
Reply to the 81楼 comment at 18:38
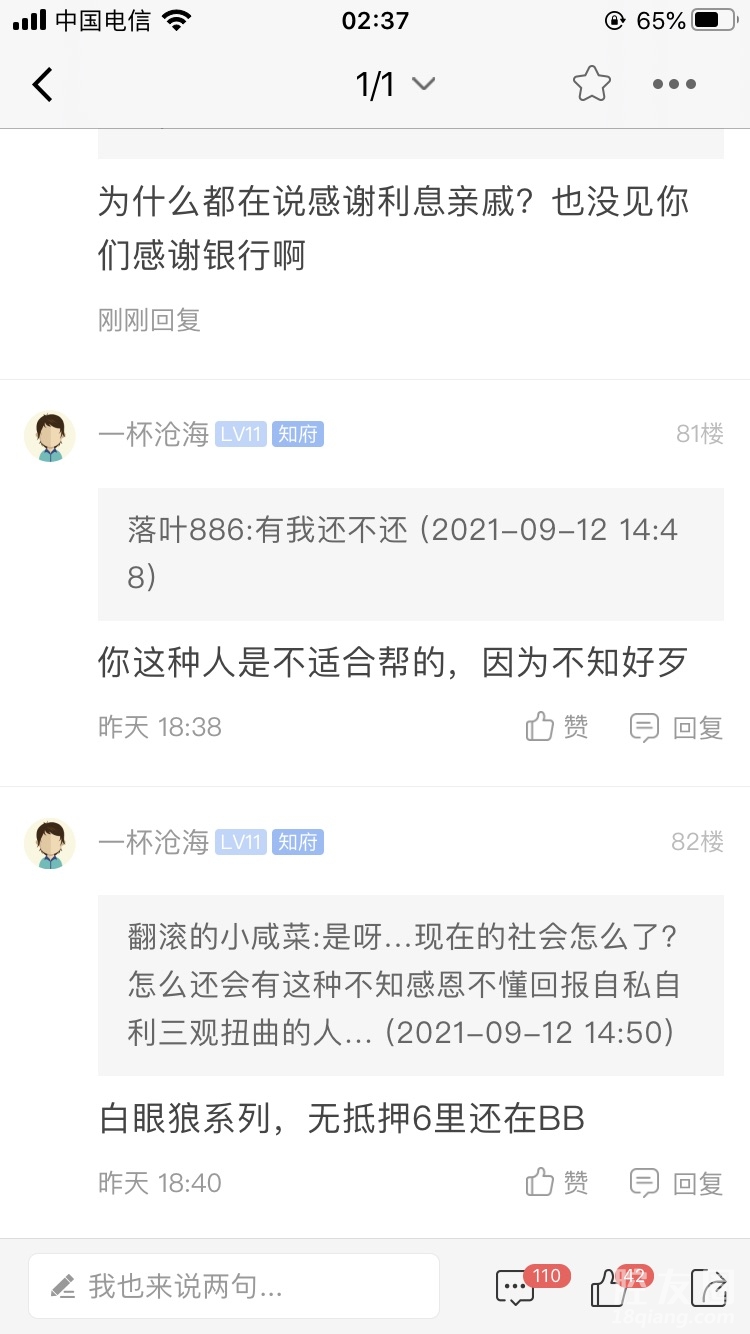click(676, 727)
